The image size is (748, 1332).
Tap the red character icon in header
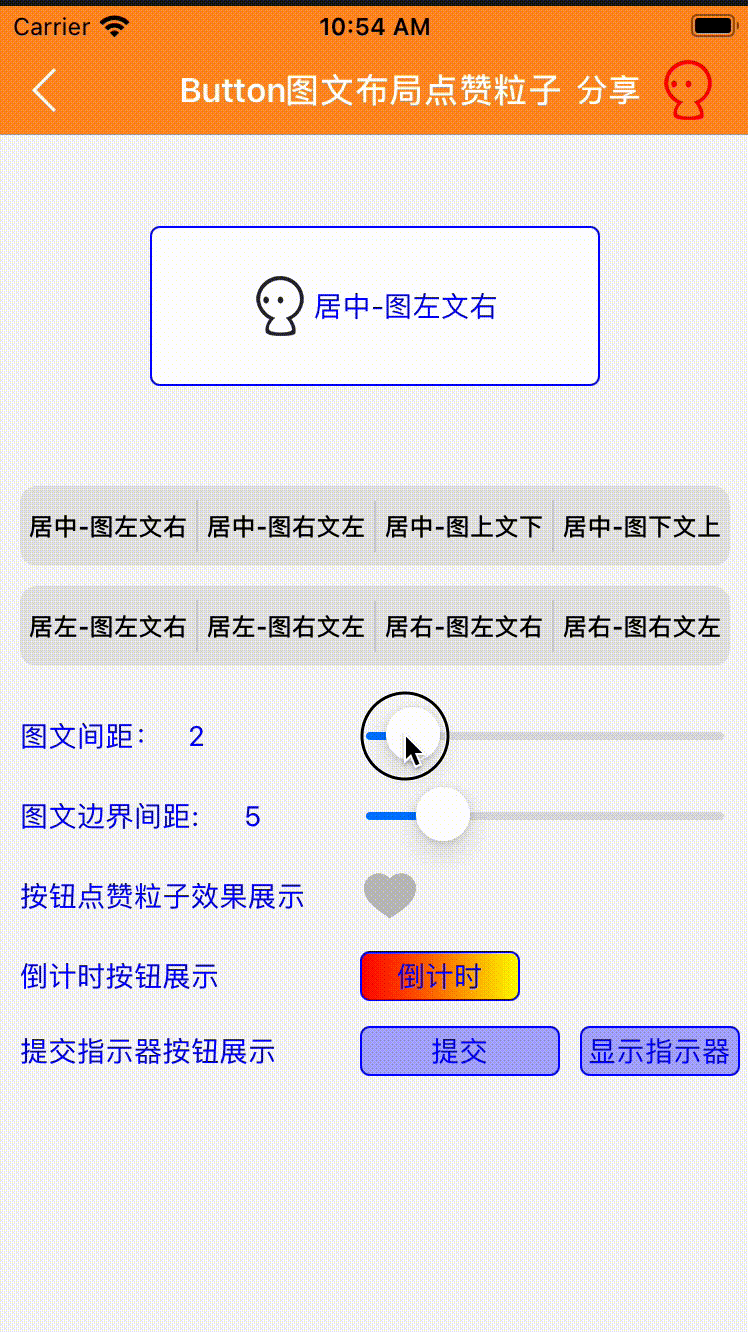(x=689, y=90)
